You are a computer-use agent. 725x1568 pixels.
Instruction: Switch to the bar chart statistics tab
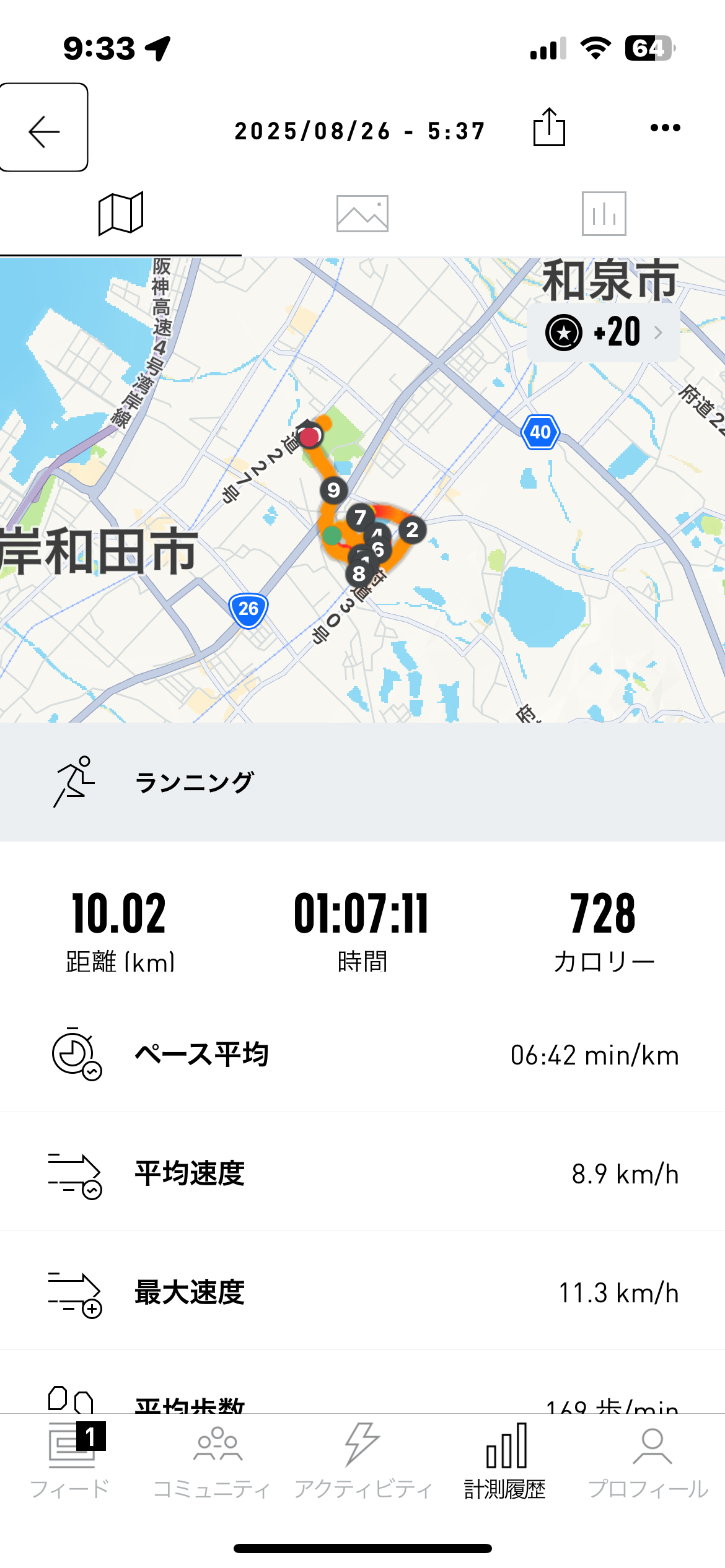(604, 214)
